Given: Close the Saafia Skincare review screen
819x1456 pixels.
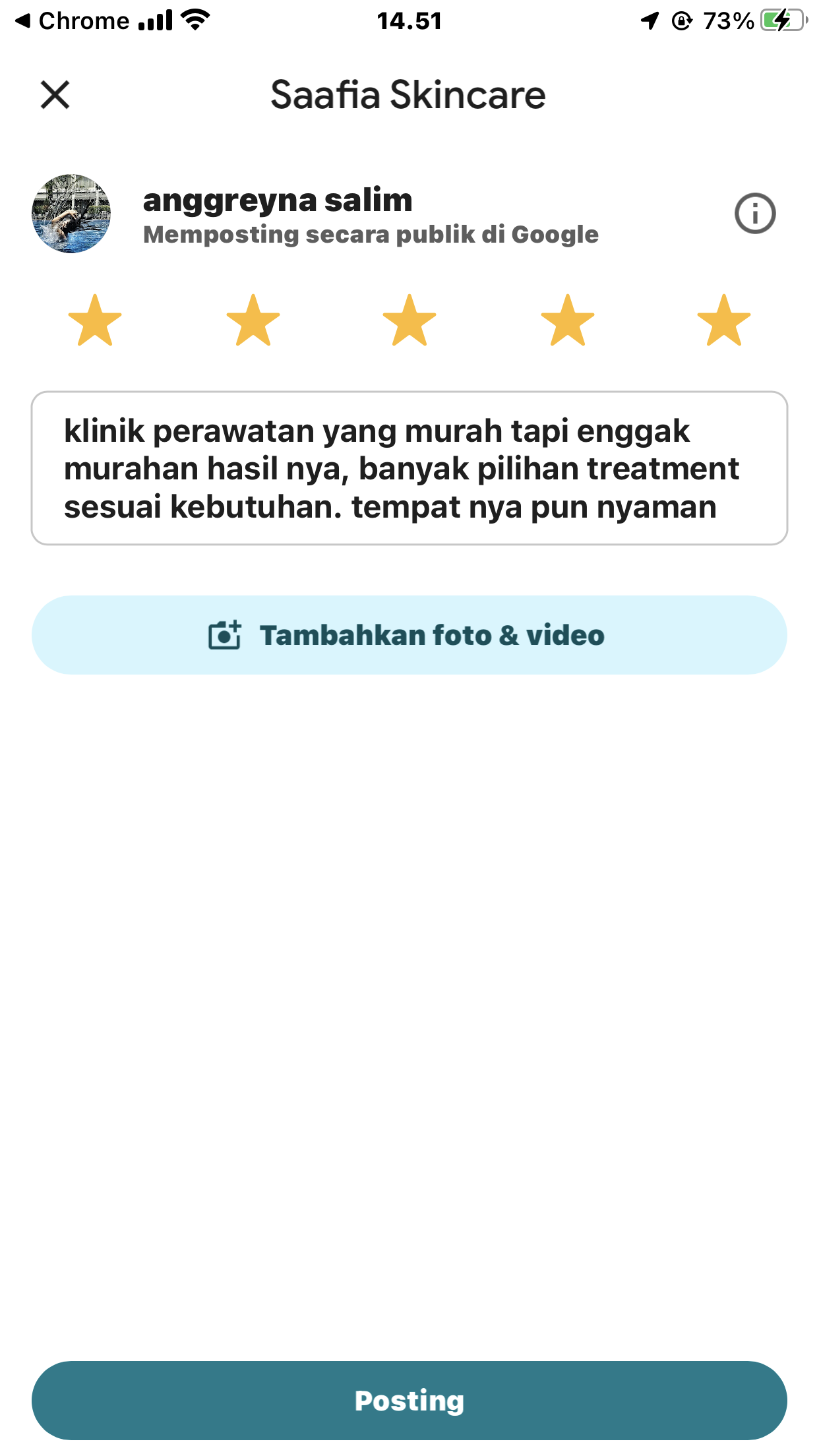Looking at the screenshot, I should 55,94.
